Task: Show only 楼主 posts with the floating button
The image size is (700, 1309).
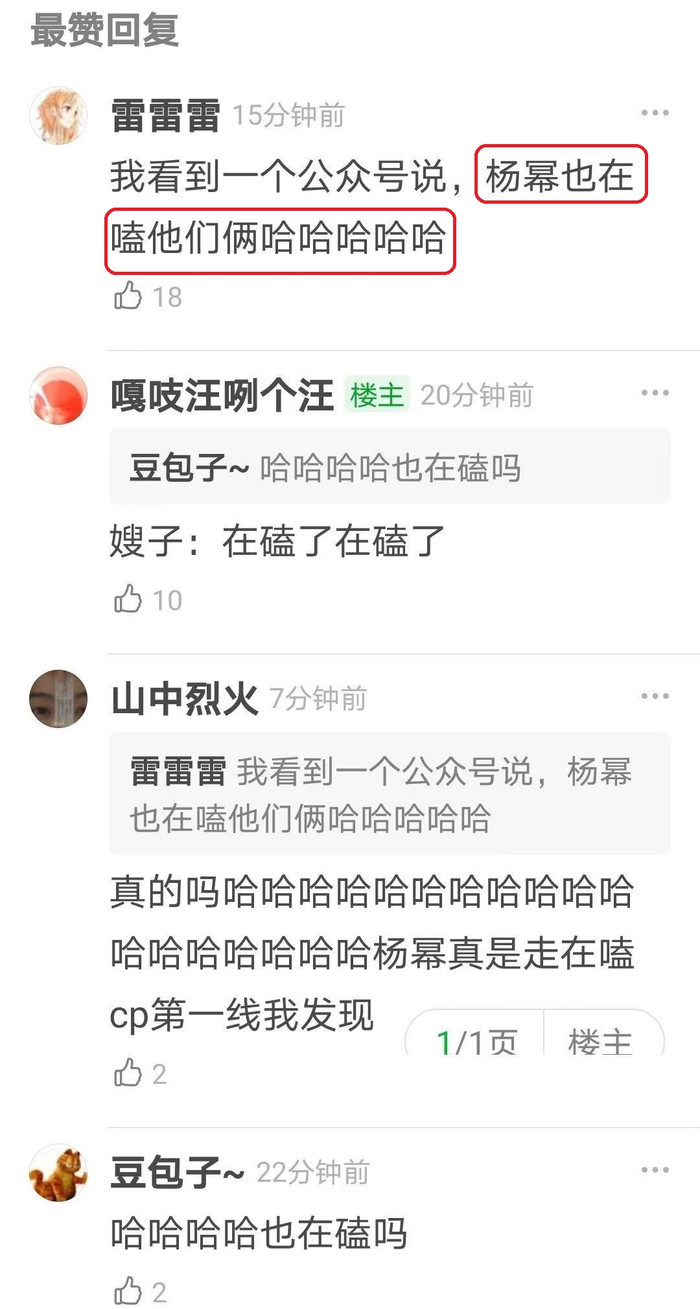Action: [601, 1041]
